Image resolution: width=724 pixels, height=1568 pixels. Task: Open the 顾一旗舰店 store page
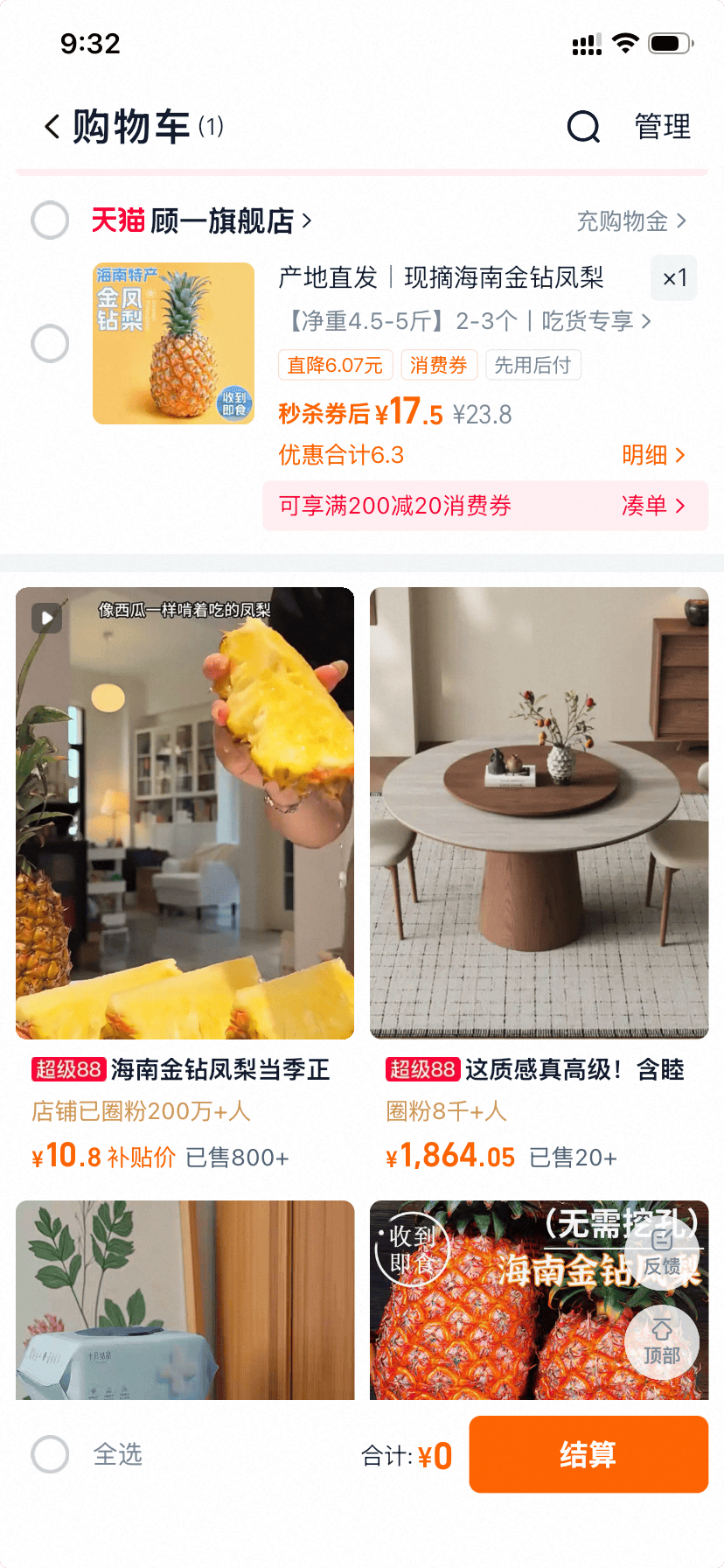[x=223, y=220]
